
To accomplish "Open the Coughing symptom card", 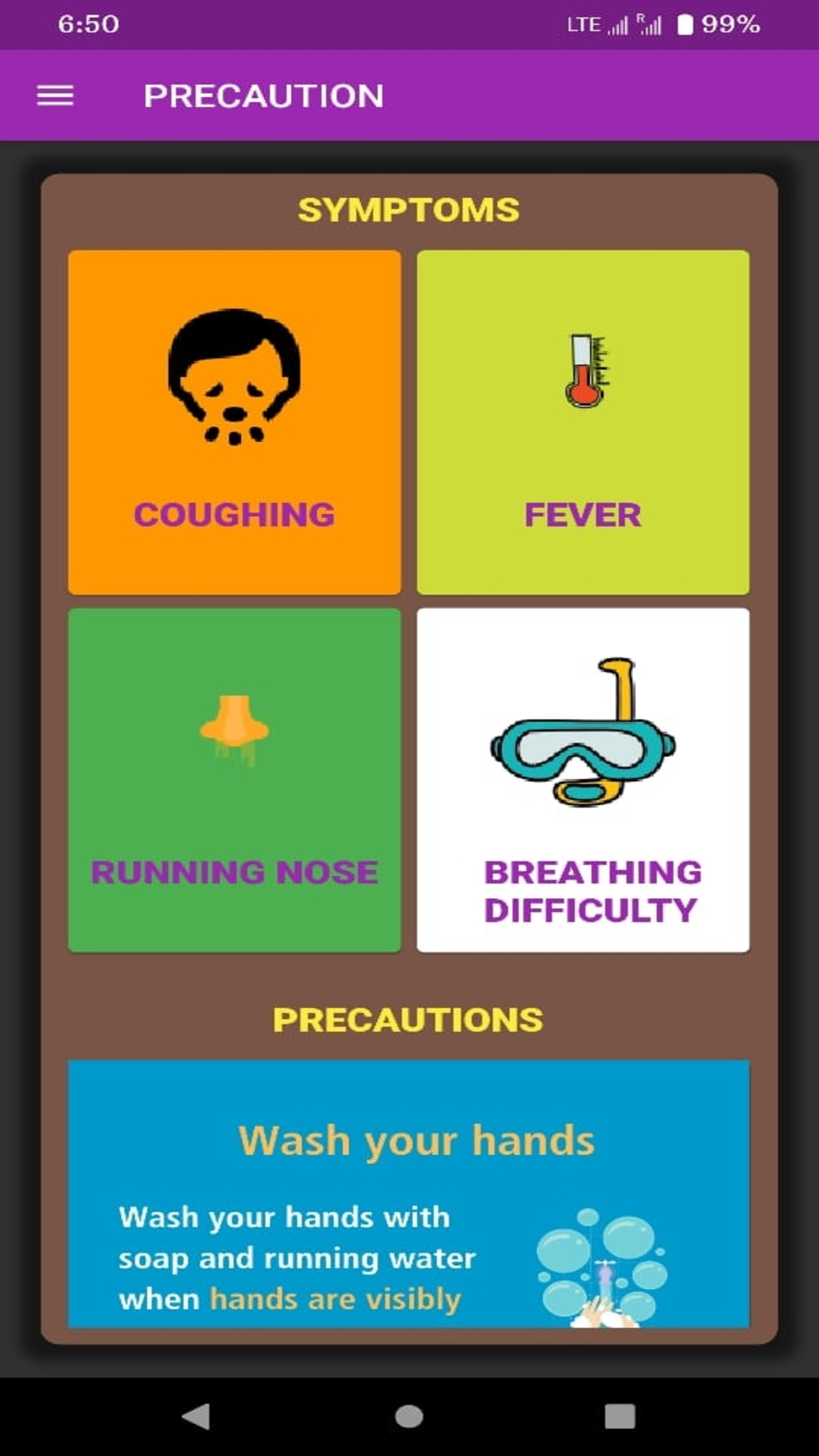I will [234, 422].
